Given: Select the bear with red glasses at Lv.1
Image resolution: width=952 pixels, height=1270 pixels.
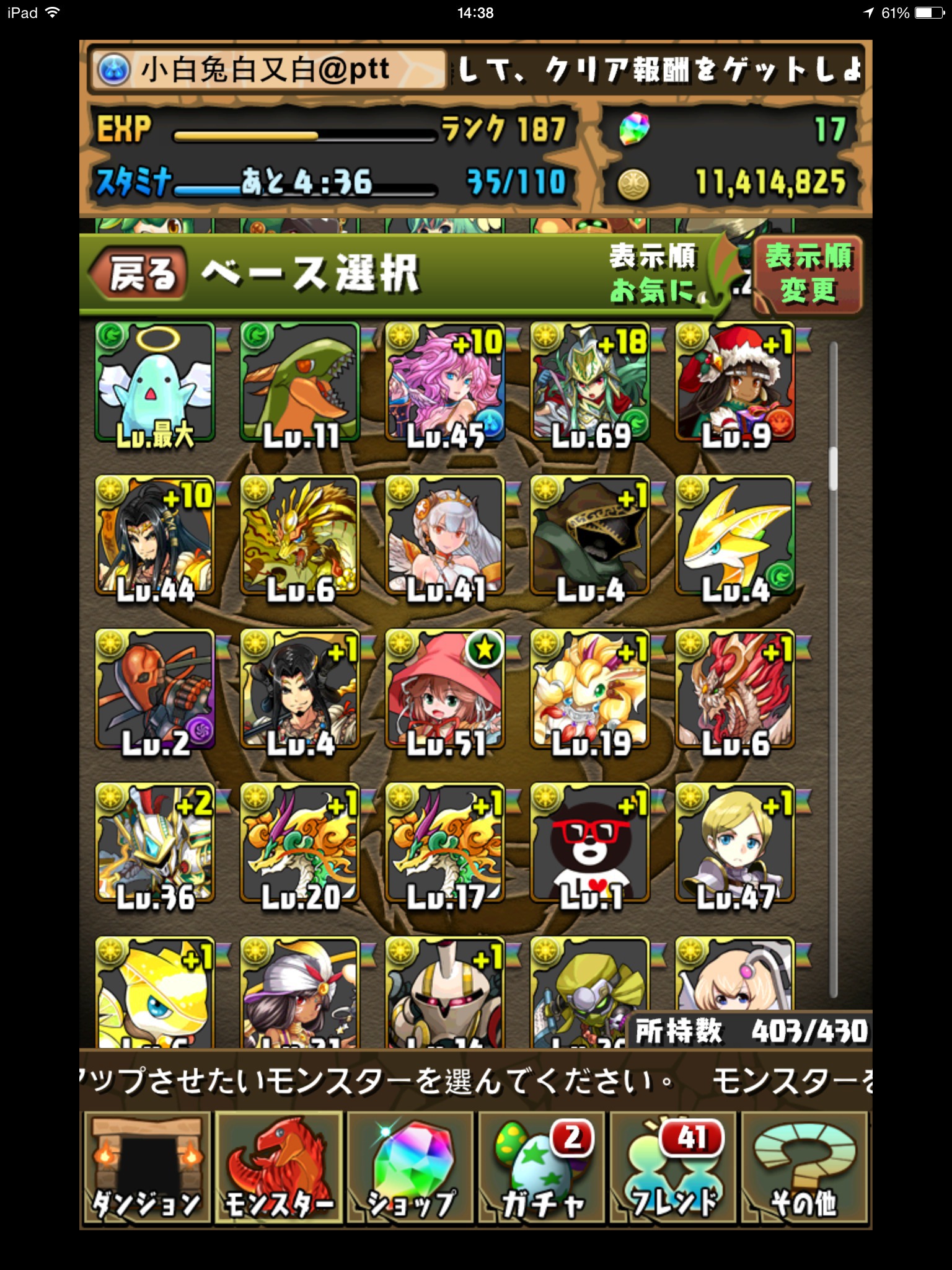Looking at the screenshot, I should [590, 844].
